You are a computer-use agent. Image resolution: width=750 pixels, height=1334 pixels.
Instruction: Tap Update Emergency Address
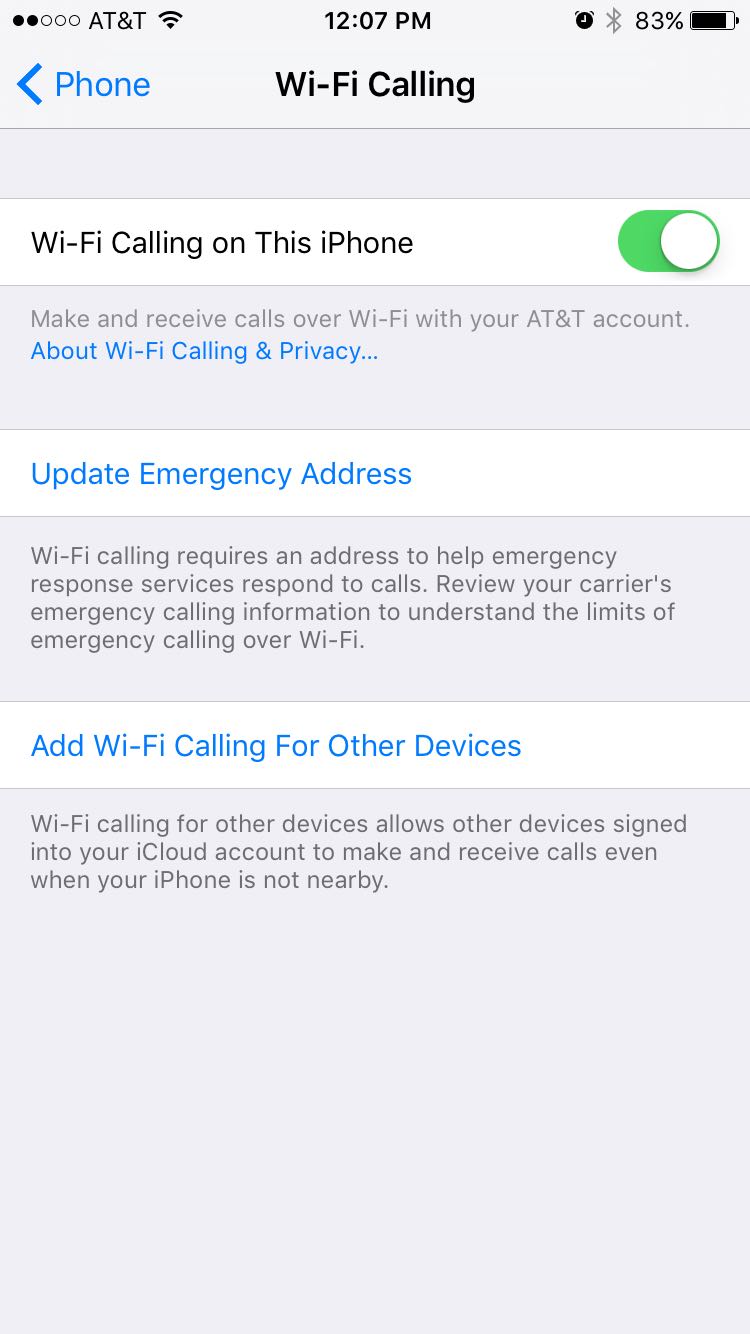375,473
